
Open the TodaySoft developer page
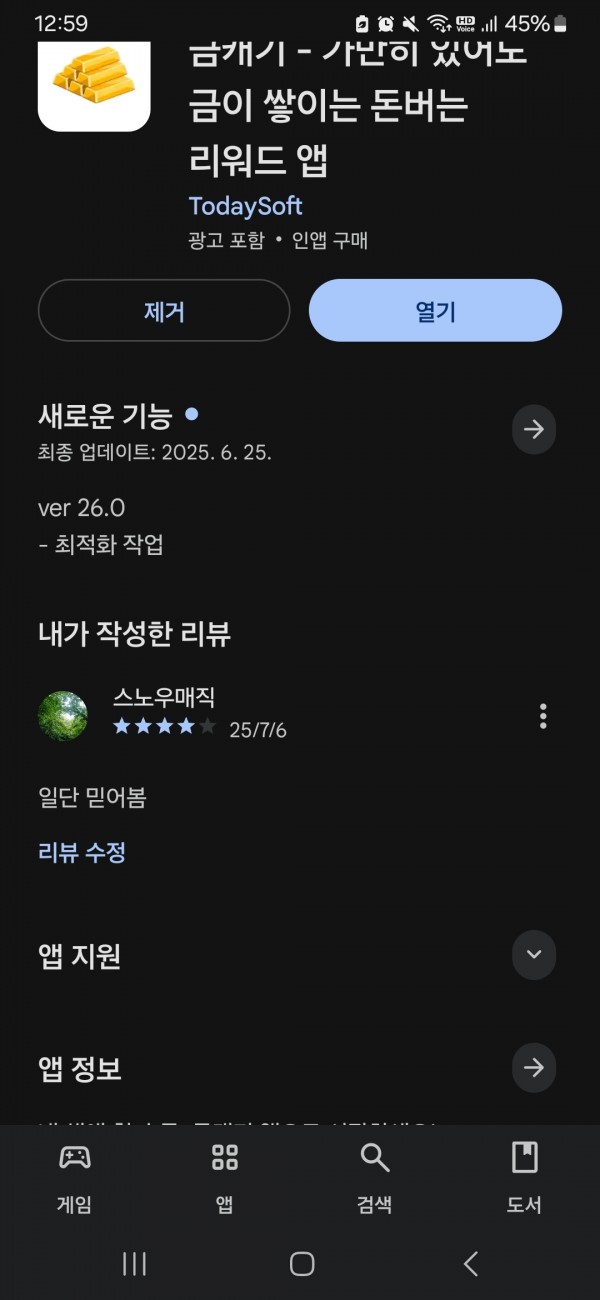245,206
